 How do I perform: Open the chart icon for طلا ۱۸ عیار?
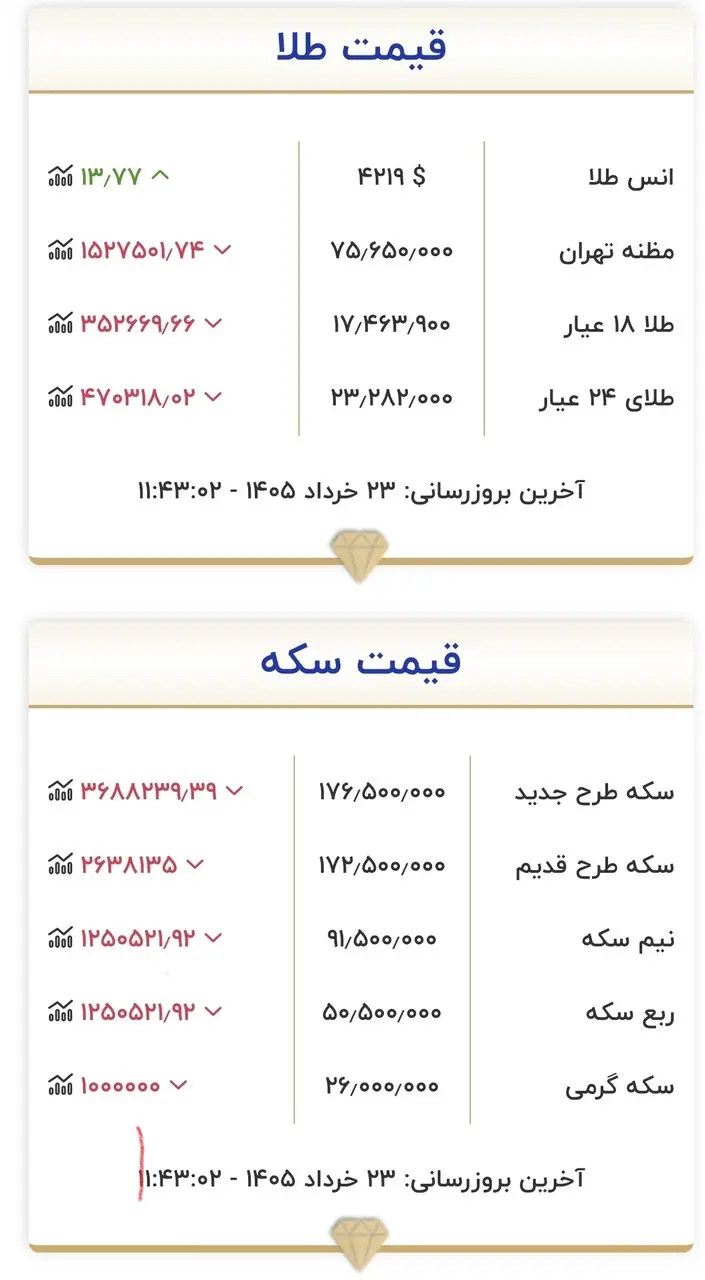(60, 324)
